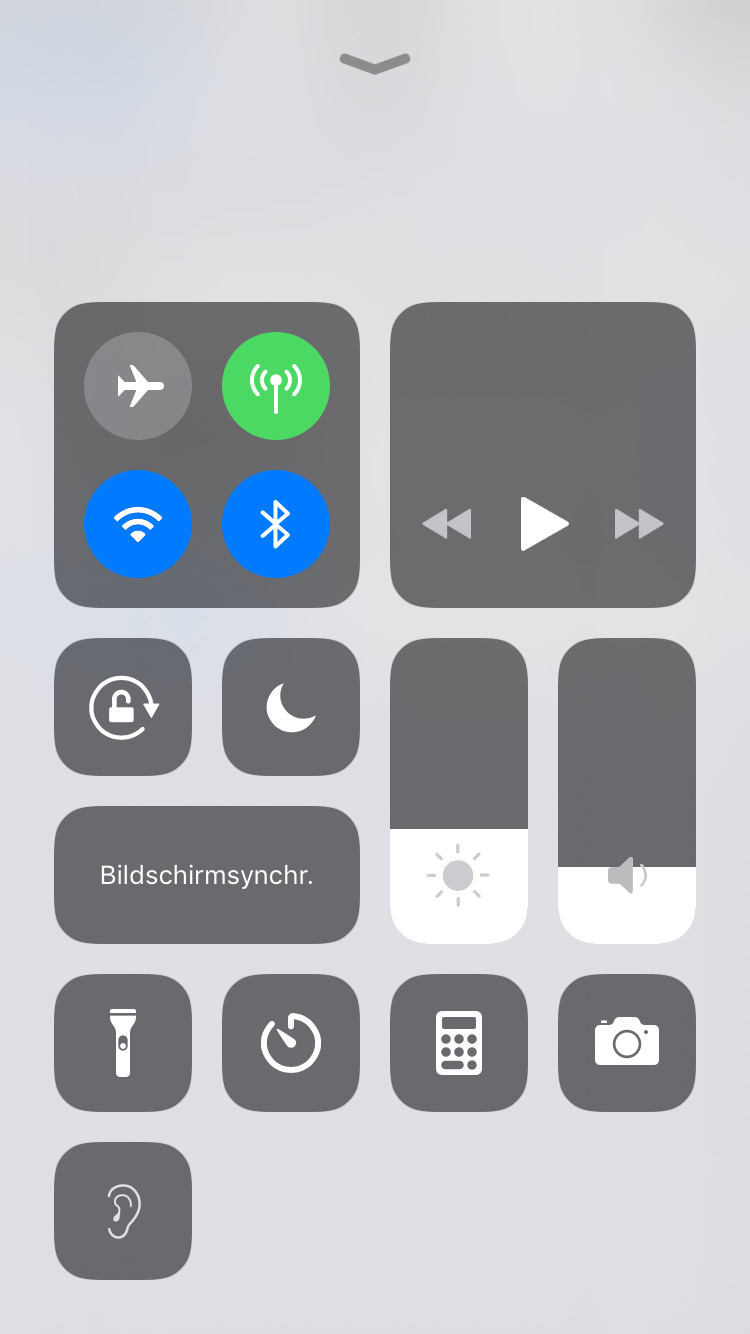Enable Do Not Disturb moon

291,707
